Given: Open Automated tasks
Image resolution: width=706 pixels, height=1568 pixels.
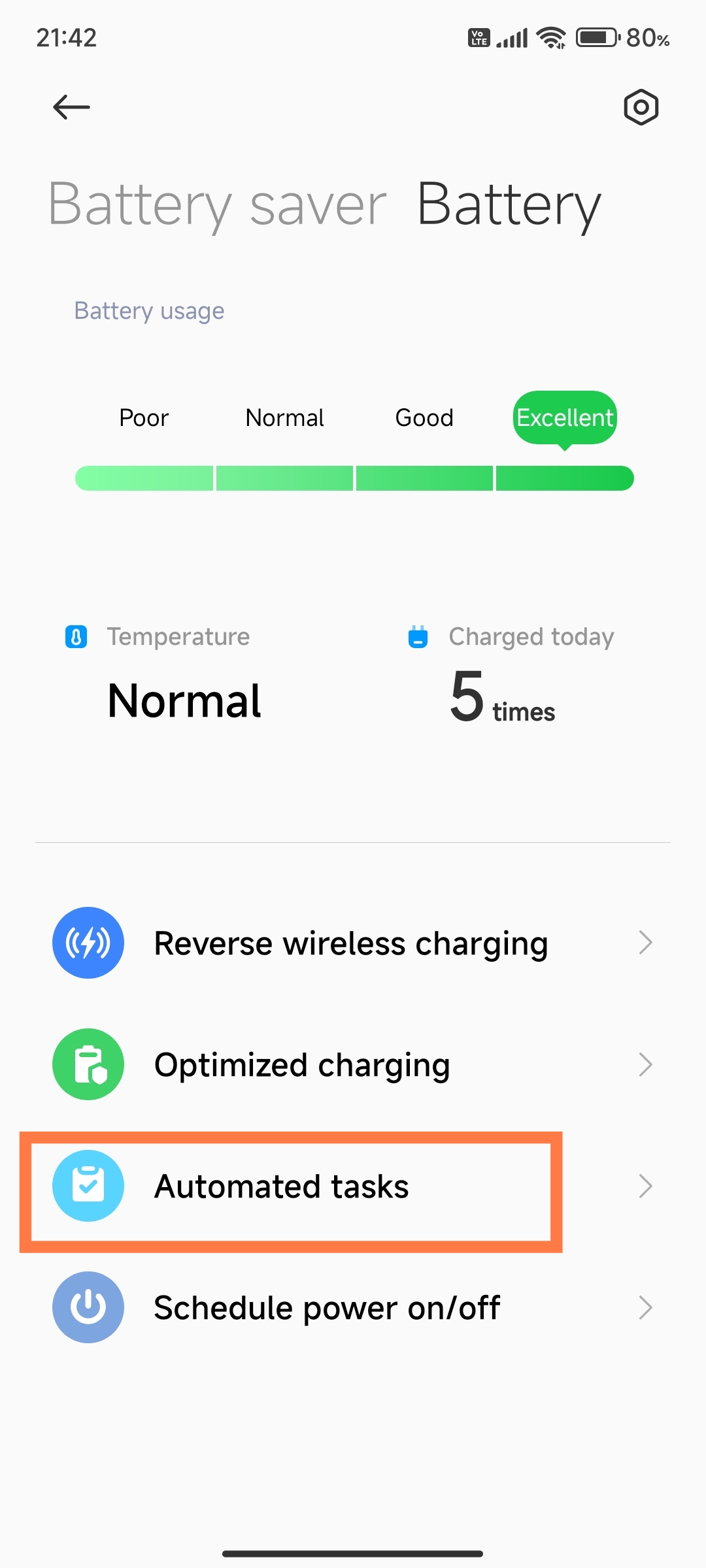Looking at the screenshot, I should [353, 1186].
